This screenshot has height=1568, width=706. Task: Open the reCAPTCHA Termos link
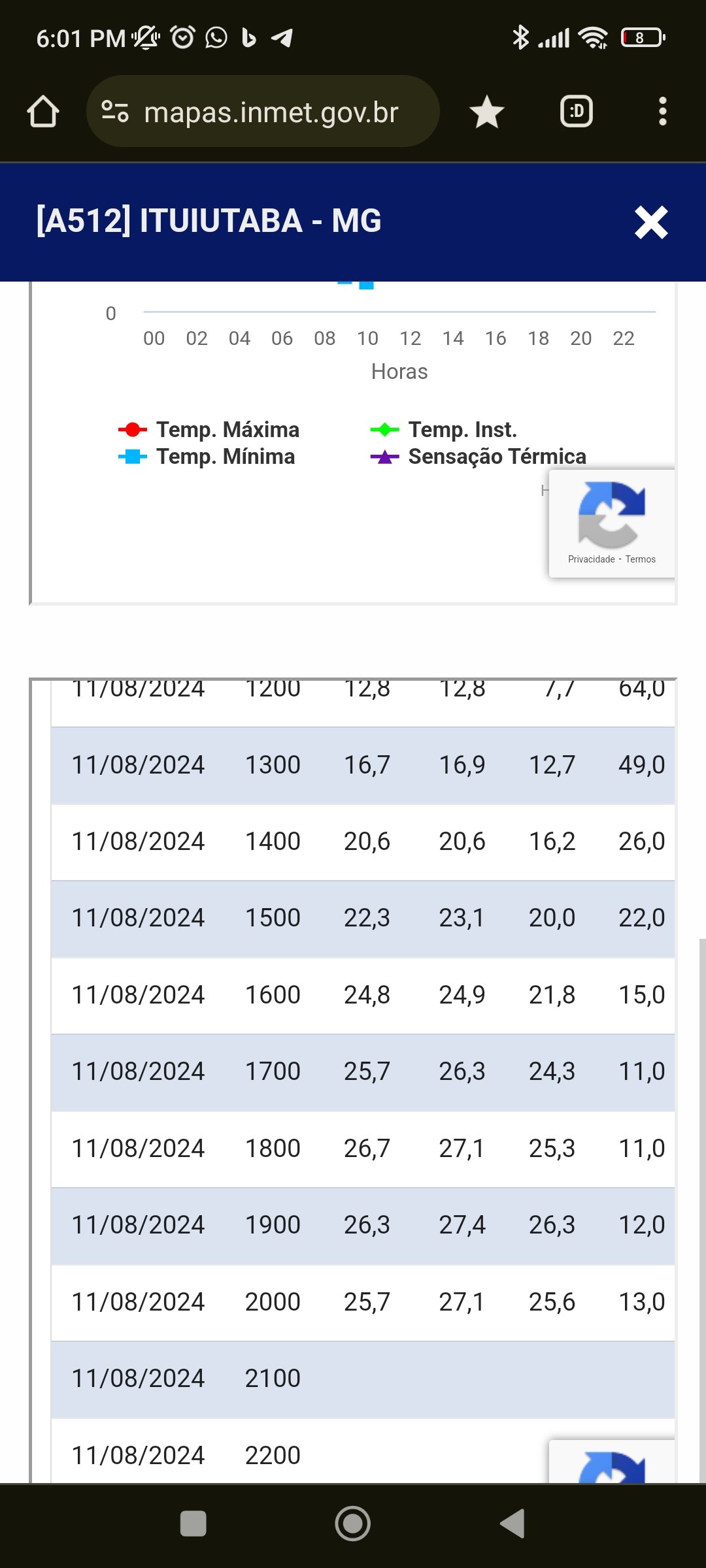click(641, 559)
